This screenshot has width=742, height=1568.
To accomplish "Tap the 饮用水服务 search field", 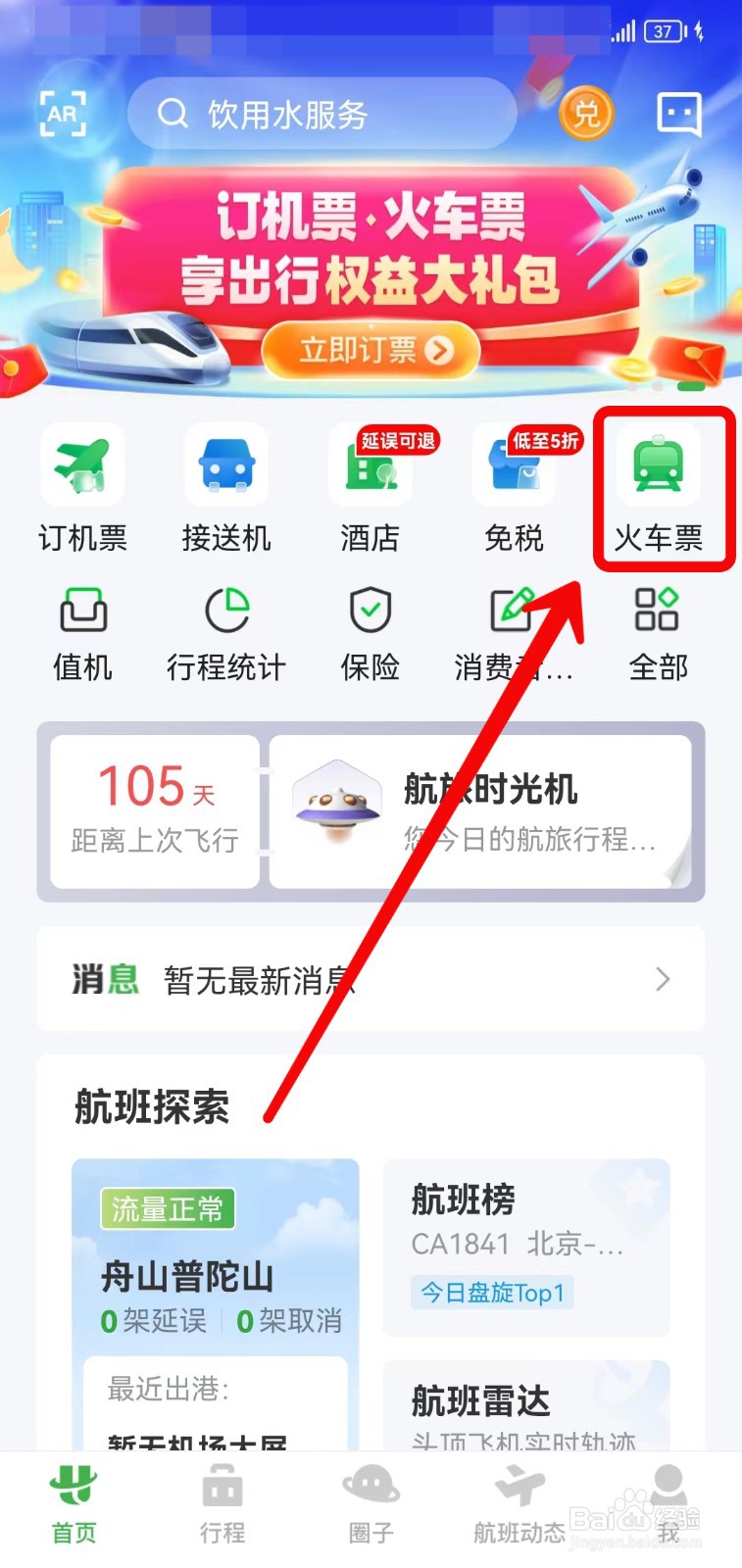I will pos(323,113).
